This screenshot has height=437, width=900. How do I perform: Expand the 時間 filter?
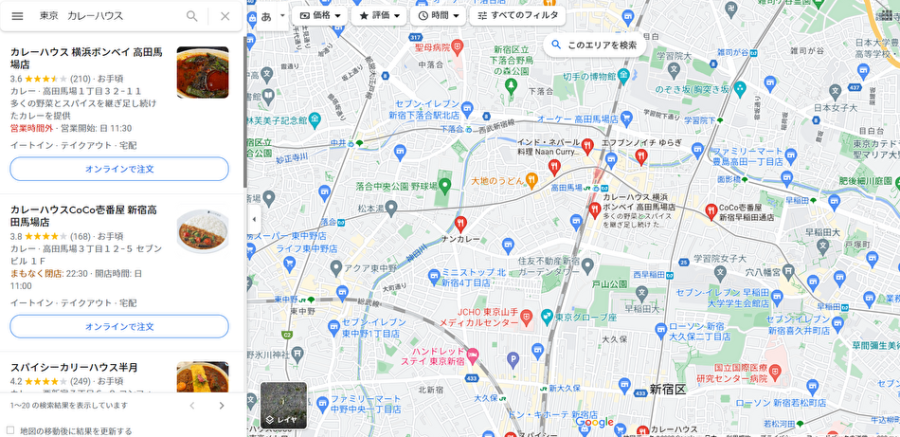[x=439, y=16]
